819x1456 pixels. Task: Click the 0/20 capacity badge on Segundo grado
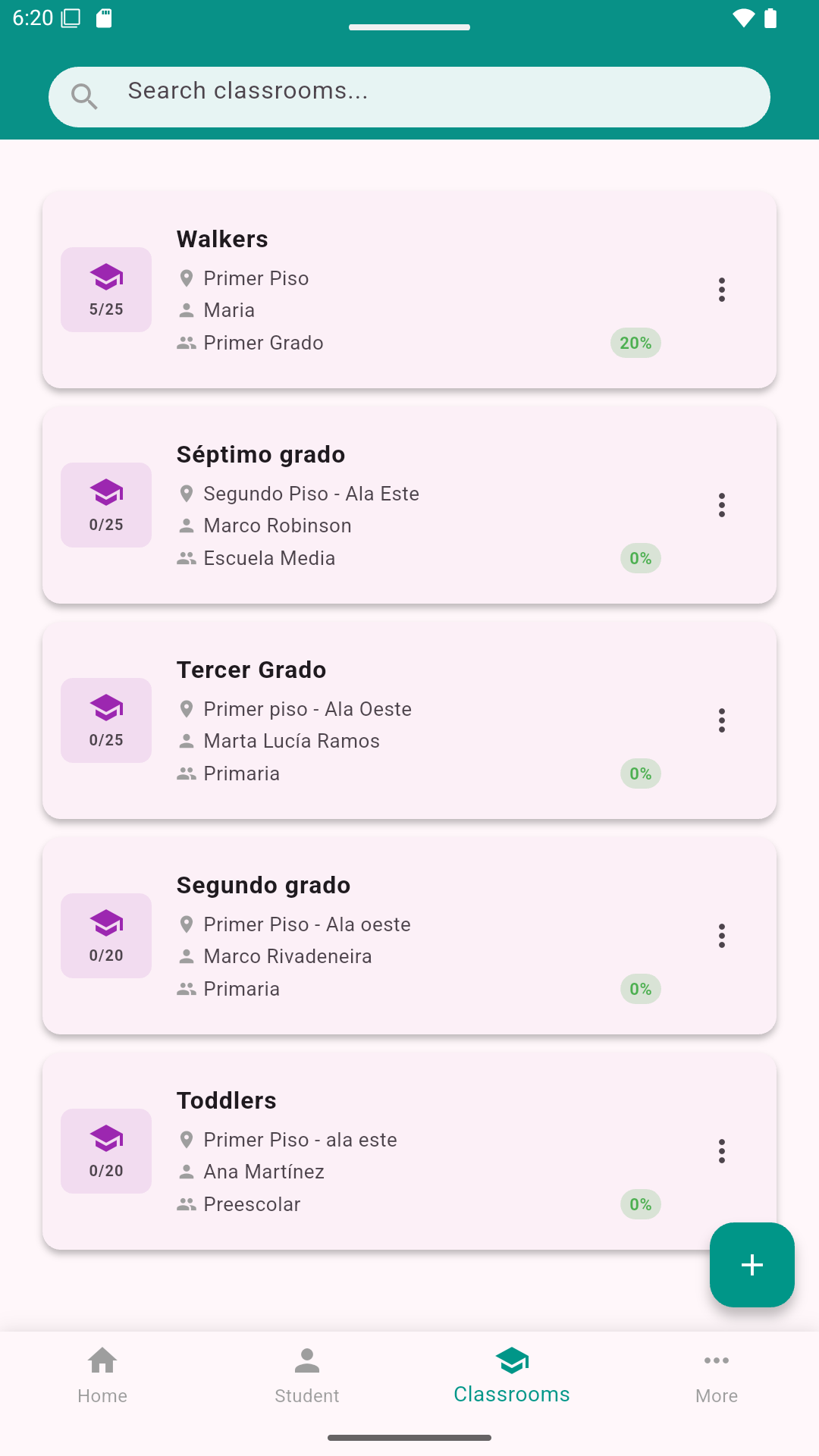[105, 955]
